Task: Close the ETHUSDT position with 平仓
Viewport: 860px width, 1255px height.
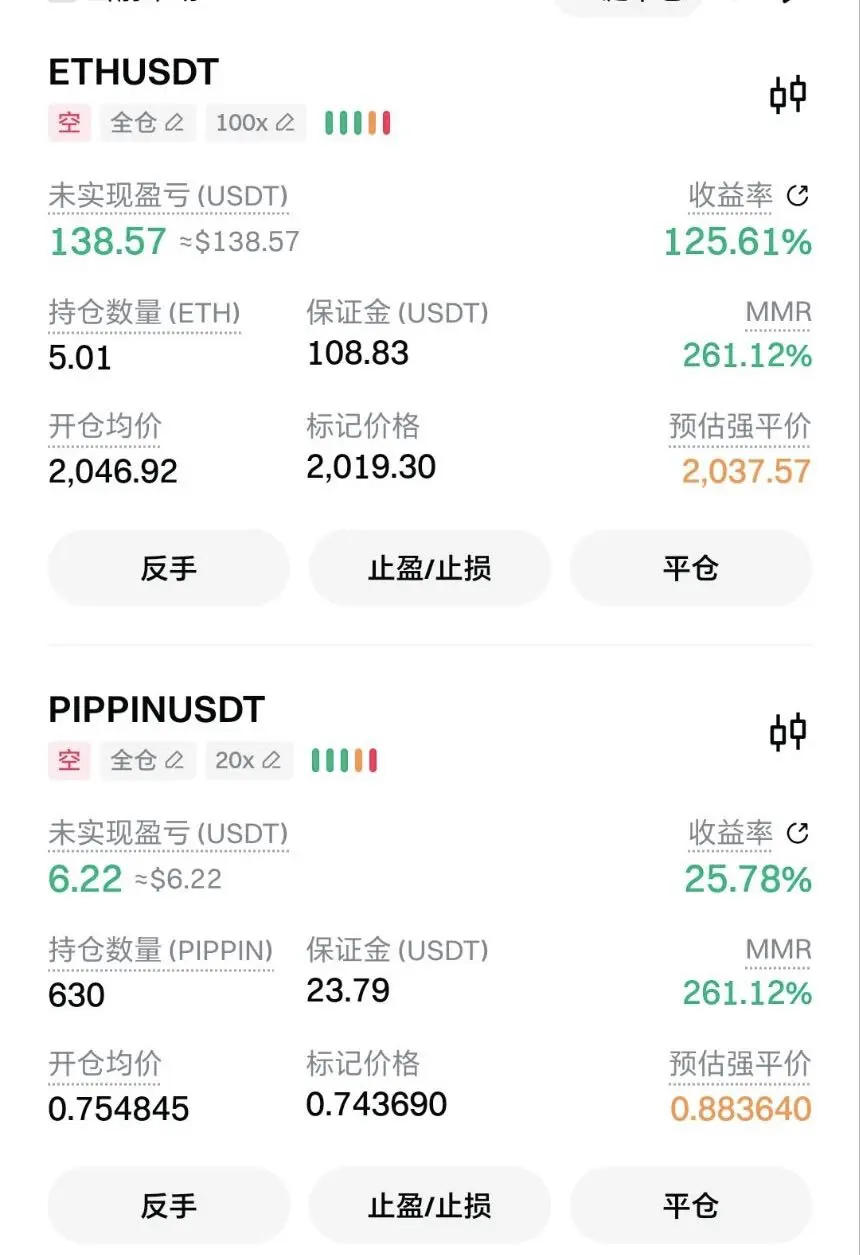Action: tap(690, 568)
